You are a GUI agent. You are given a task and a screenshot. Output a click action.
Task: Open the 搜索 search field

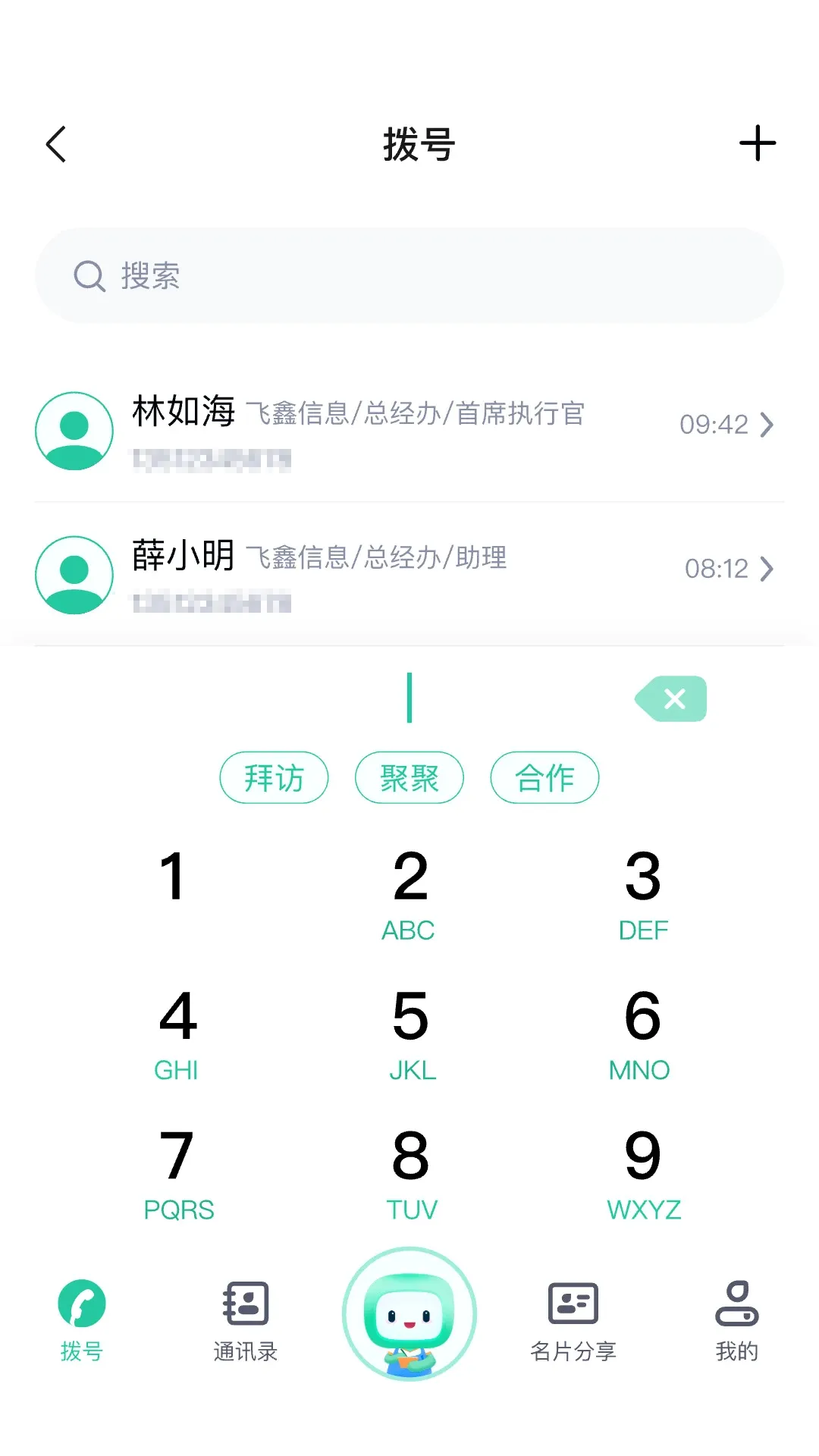pos(409,275)
